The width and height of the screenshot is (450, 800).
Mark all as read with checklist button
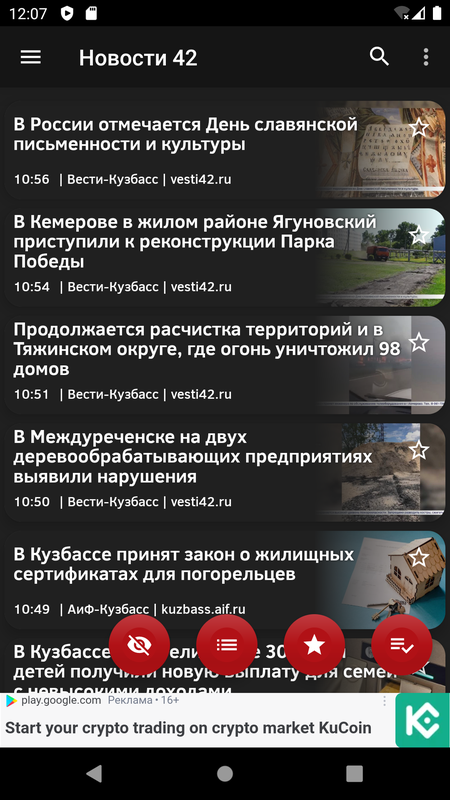[402, 645]
